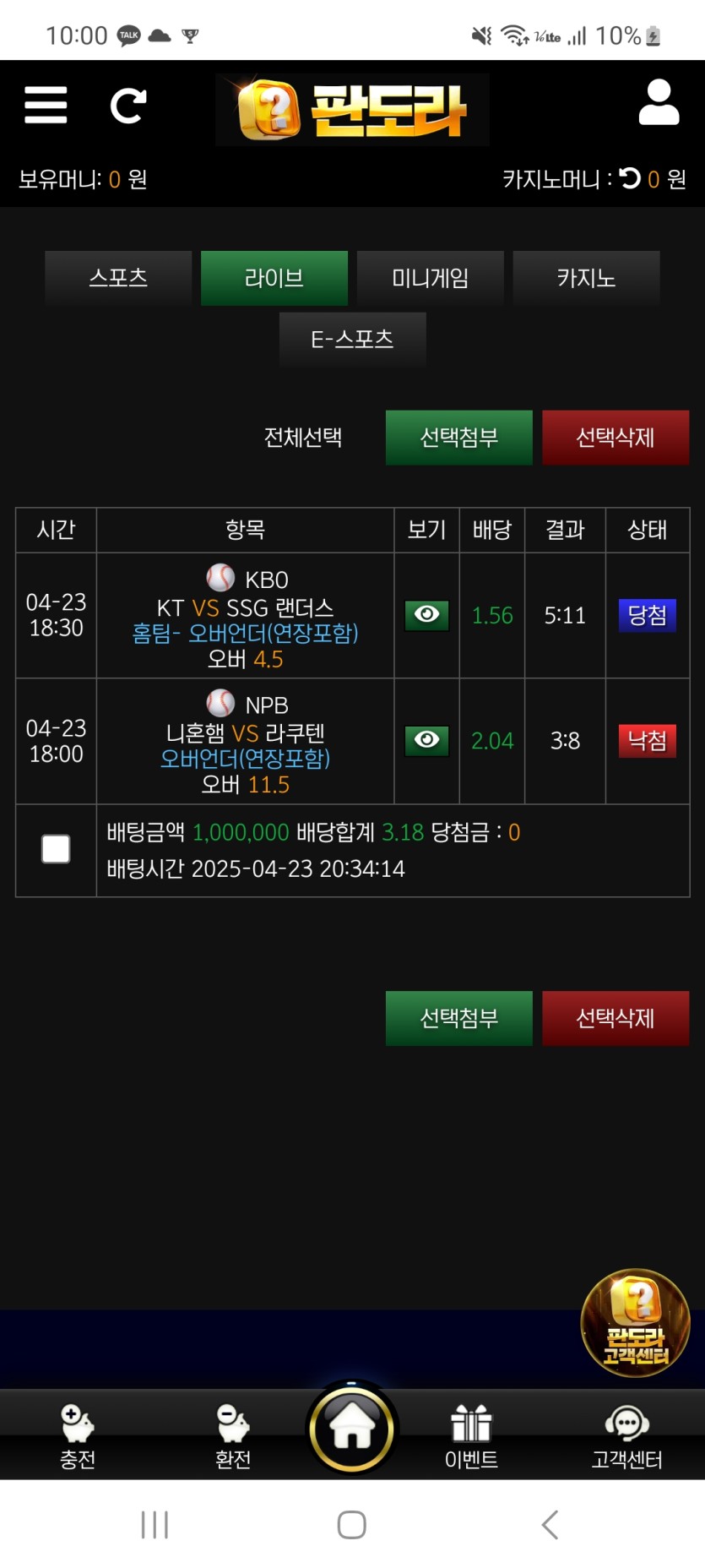The image size is (705, 1568).
Task: Open the 카지노 tab
Action: (x=586, y=278)
